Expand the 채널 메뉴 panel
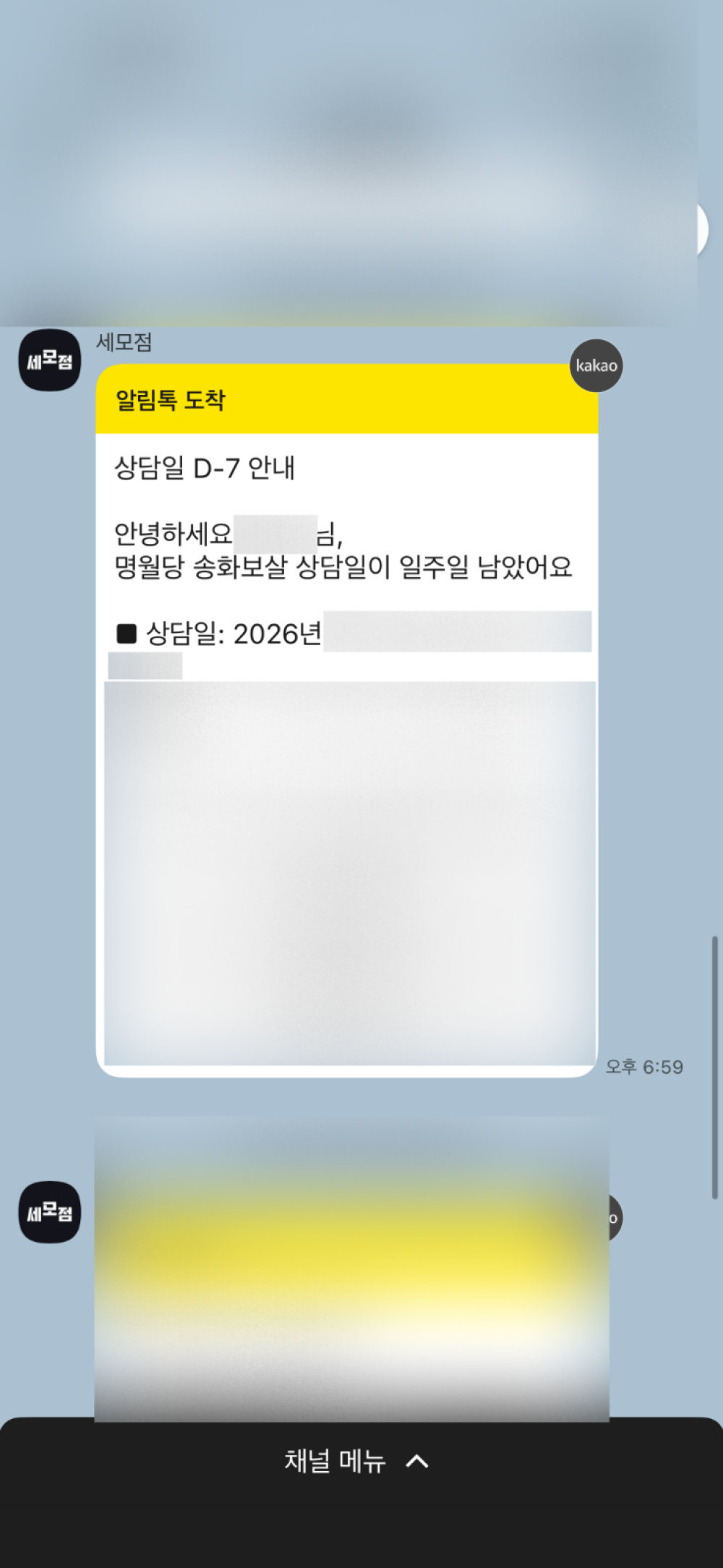This screenshot has width=723, height=1568. (357, 1461)
